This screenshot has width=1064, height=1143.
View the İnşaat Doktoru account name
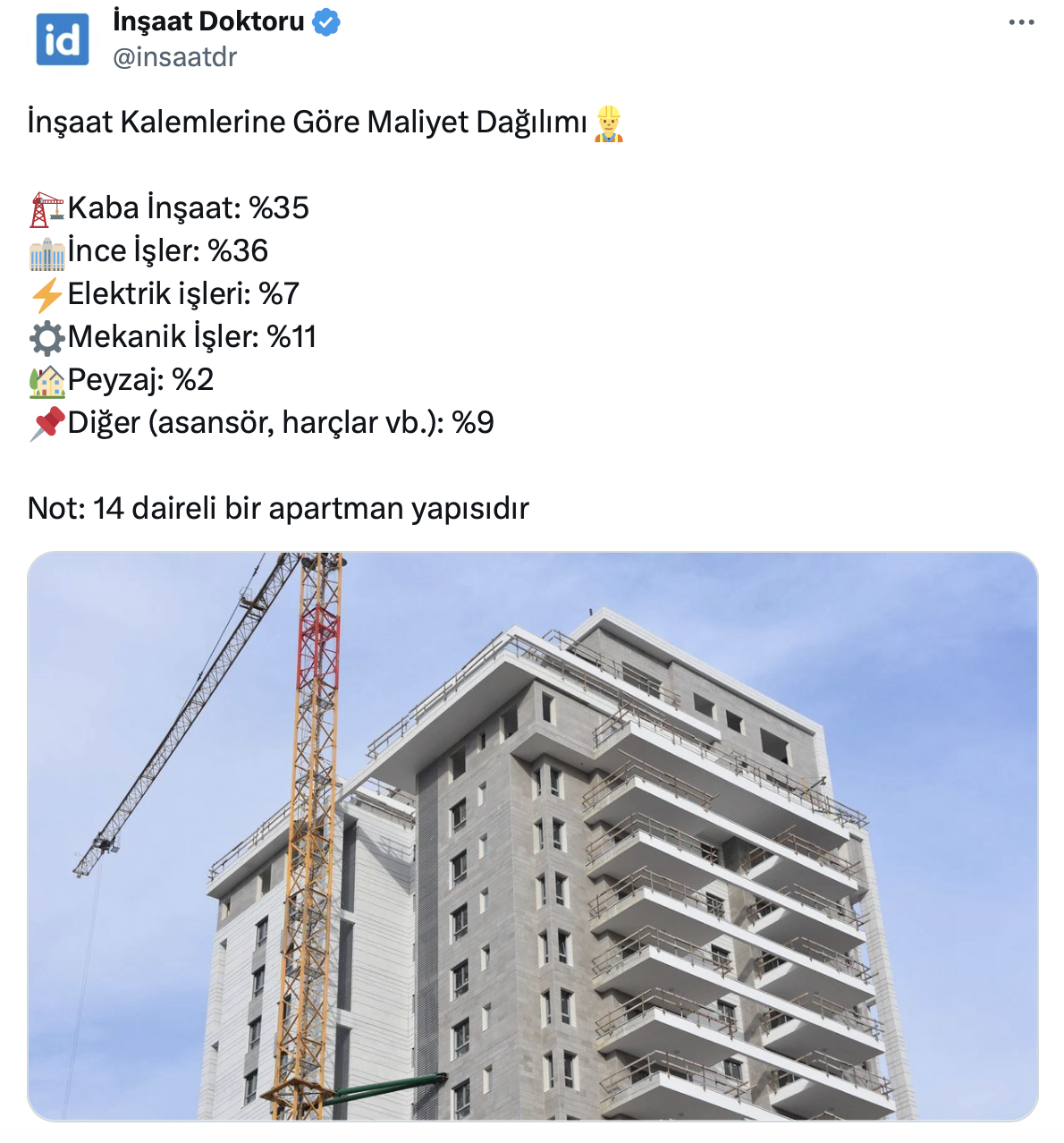[209, 21]
